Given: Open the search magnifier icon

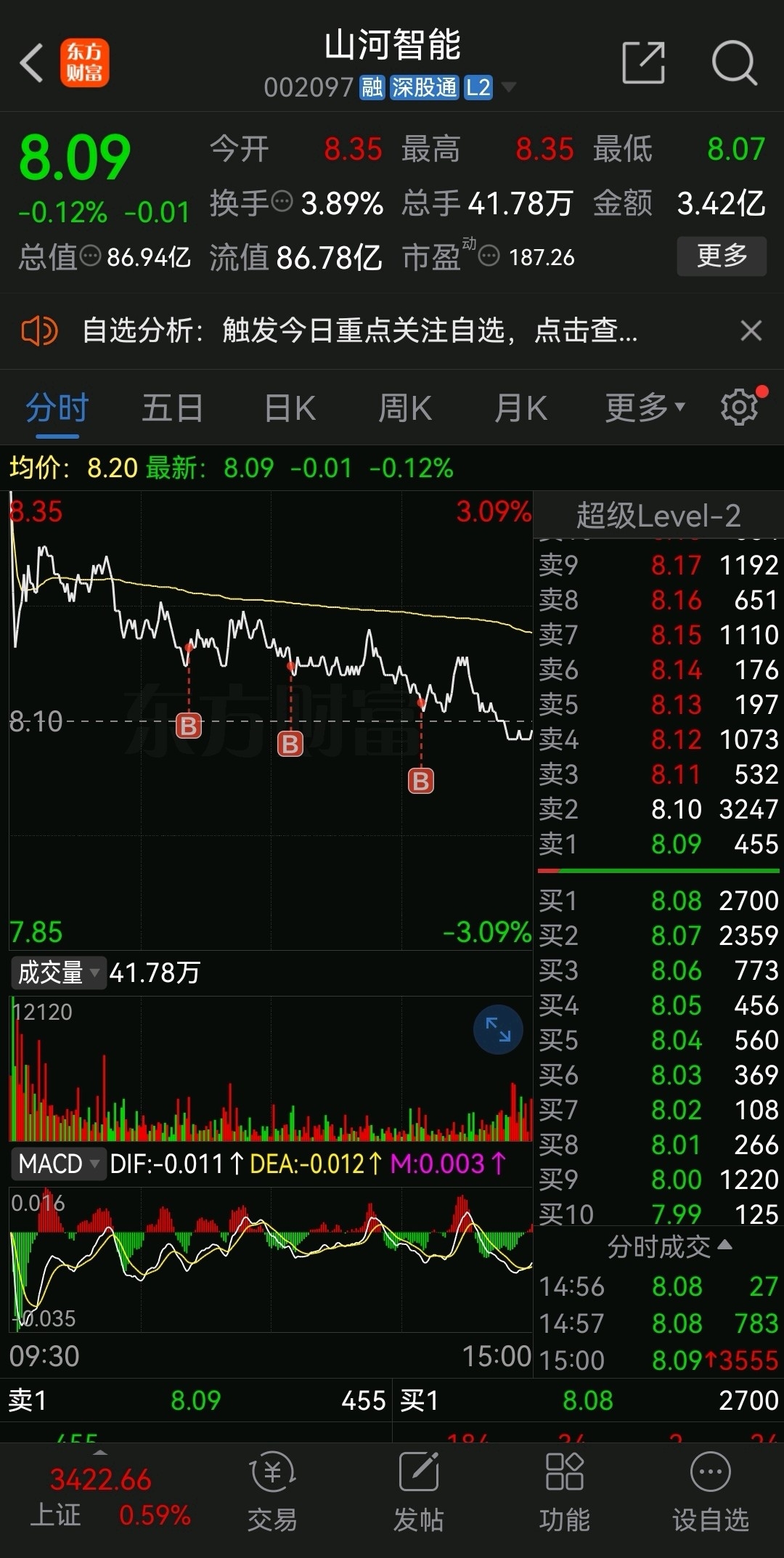Looking at the screenshot, I should click(734, 63).
